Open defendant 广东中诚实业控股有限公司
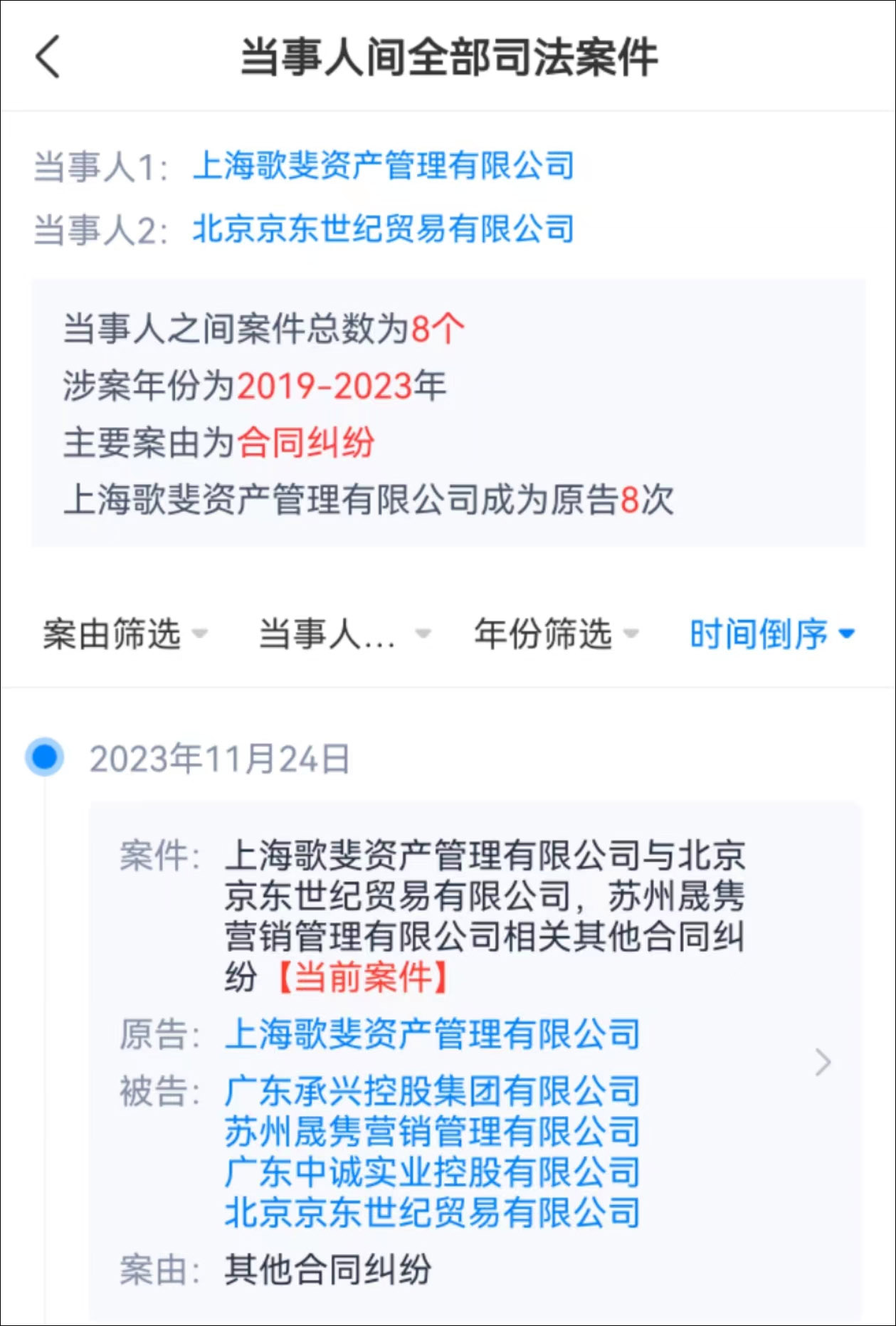This screenshot has height=1326, width=896. click(x=432, y=1172)
